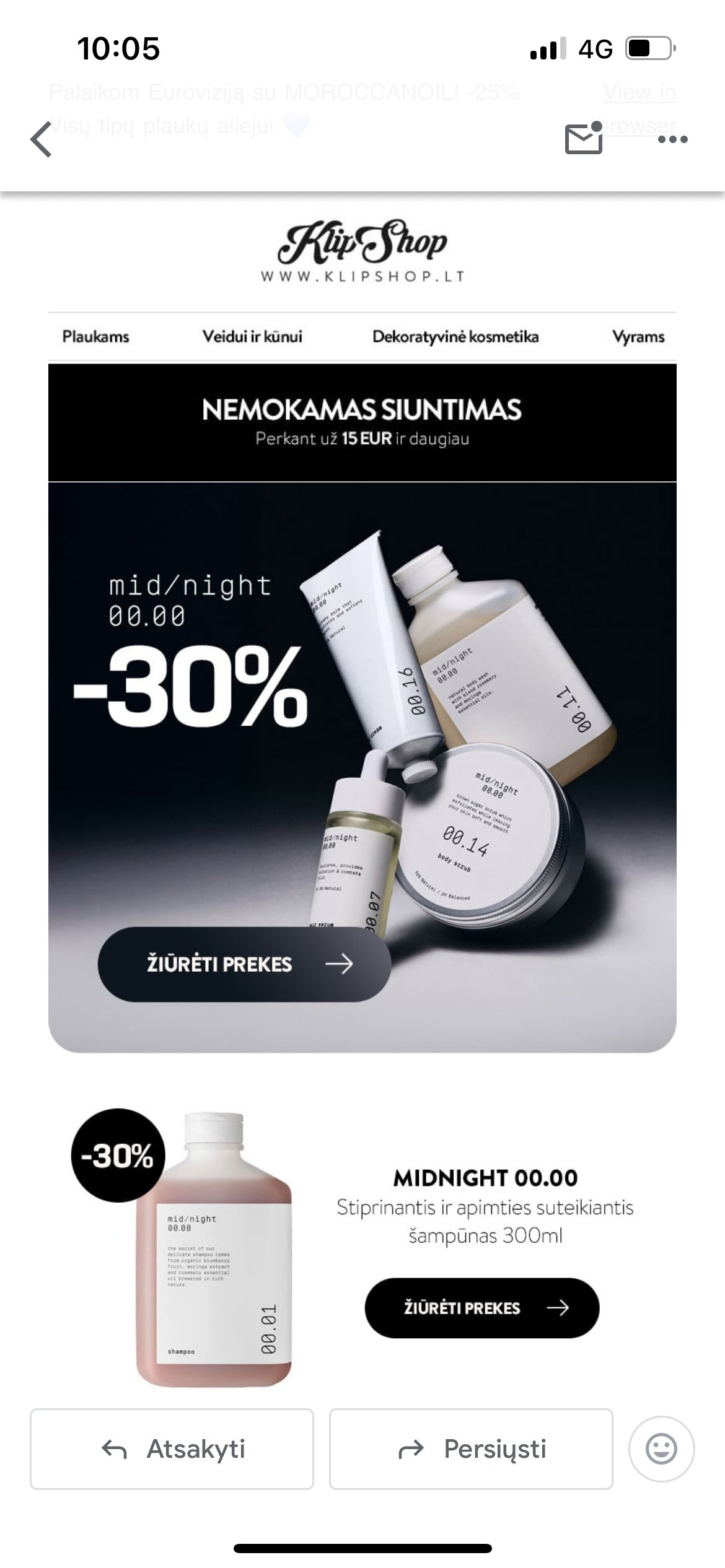Viewport: 725px width, 1568px height.
Task: Mark this email as unread
Action: (584, 137)
